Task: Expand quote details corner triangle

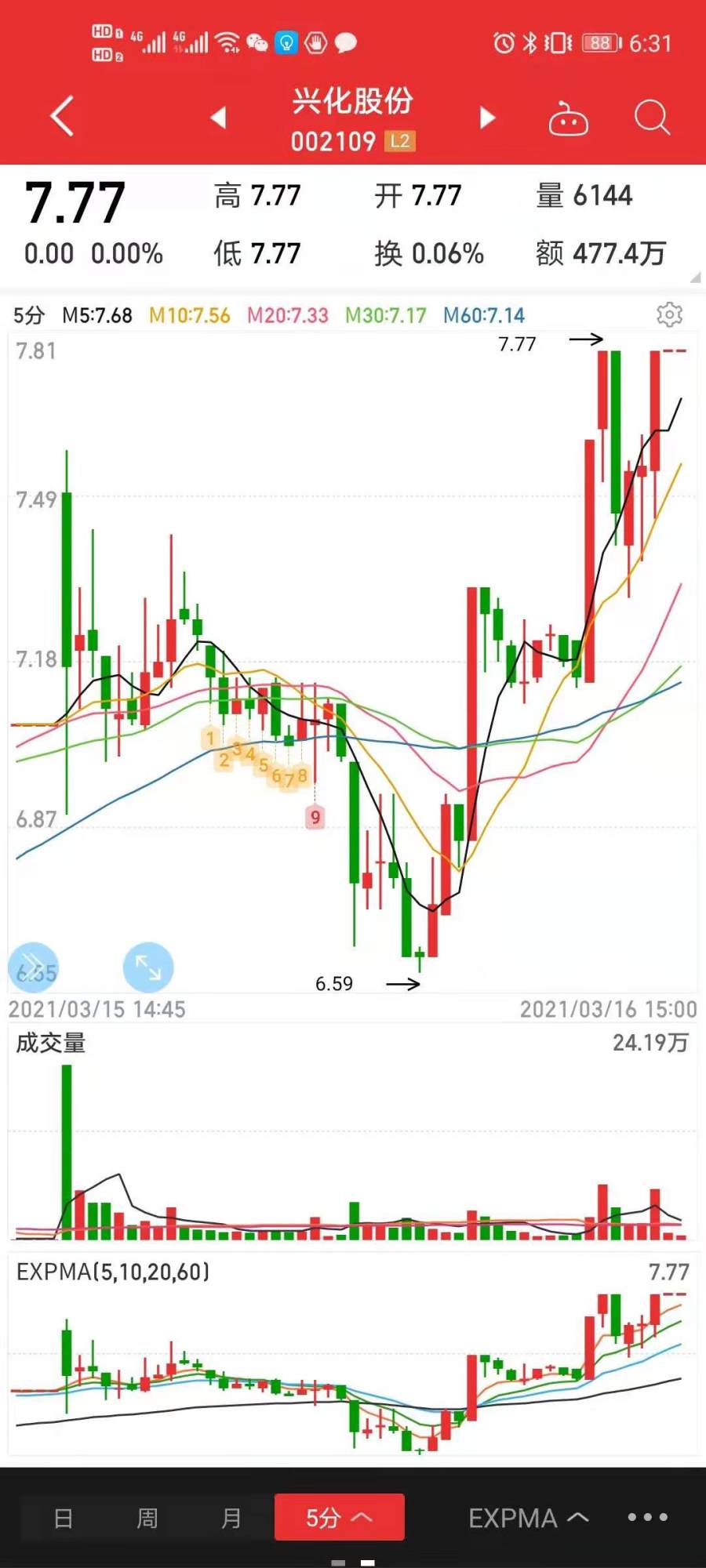Action: click(695, 278)
